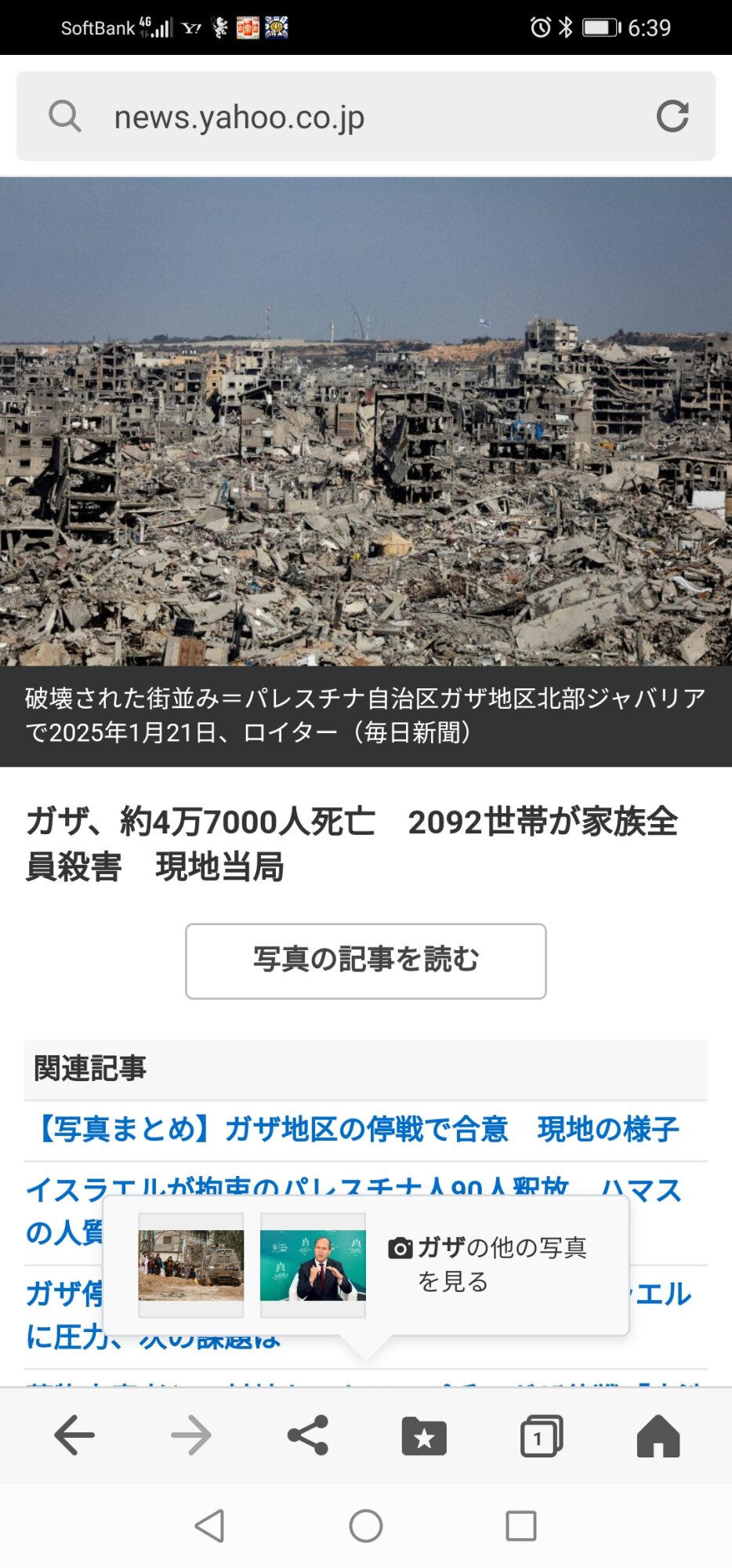Tap the system back button
The image size is (732, 1568).
209,1526
